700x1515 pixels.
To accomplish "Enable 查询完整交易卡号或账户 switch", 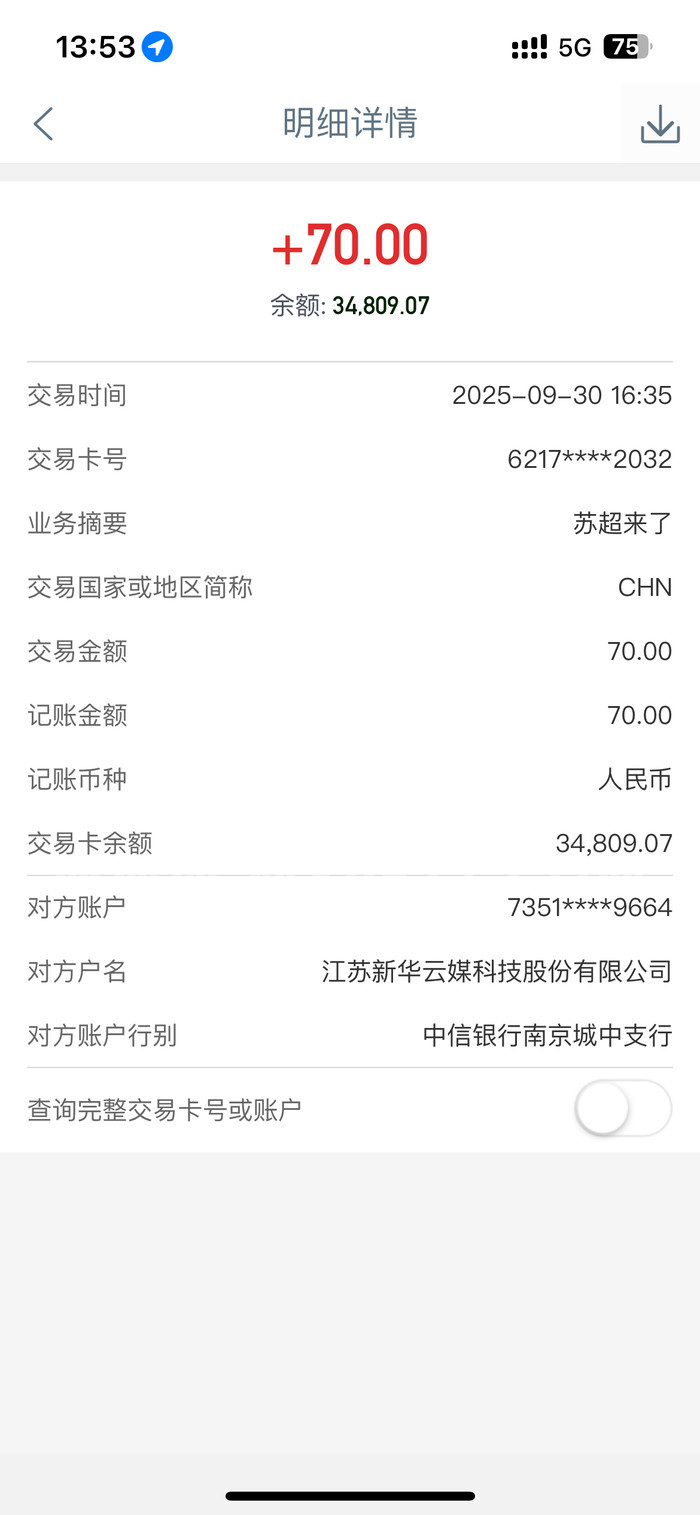I will tap(622, 1108).
